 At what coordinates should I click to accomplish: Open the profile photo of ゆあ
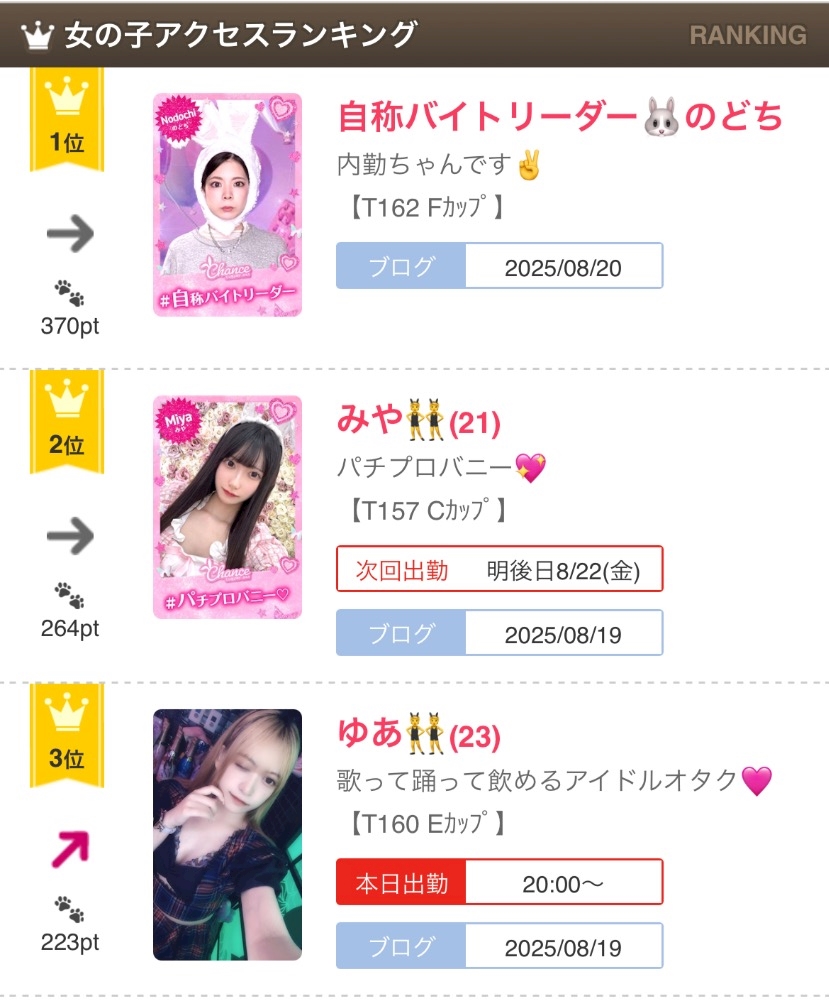[x=227, y=835]
